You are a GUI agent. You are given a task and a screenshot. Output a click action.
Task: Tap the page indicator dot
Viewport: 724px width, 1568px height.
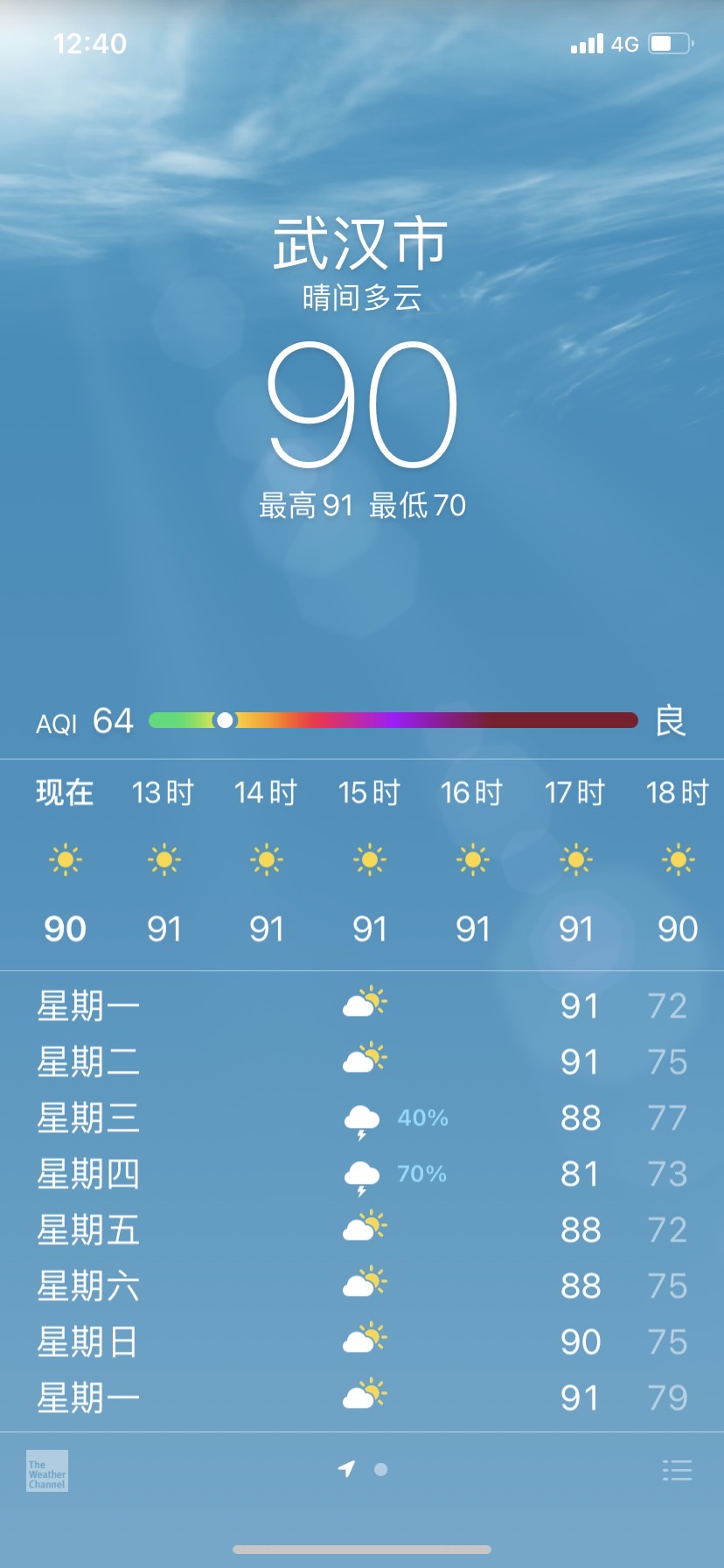[x=380, y=1470]
